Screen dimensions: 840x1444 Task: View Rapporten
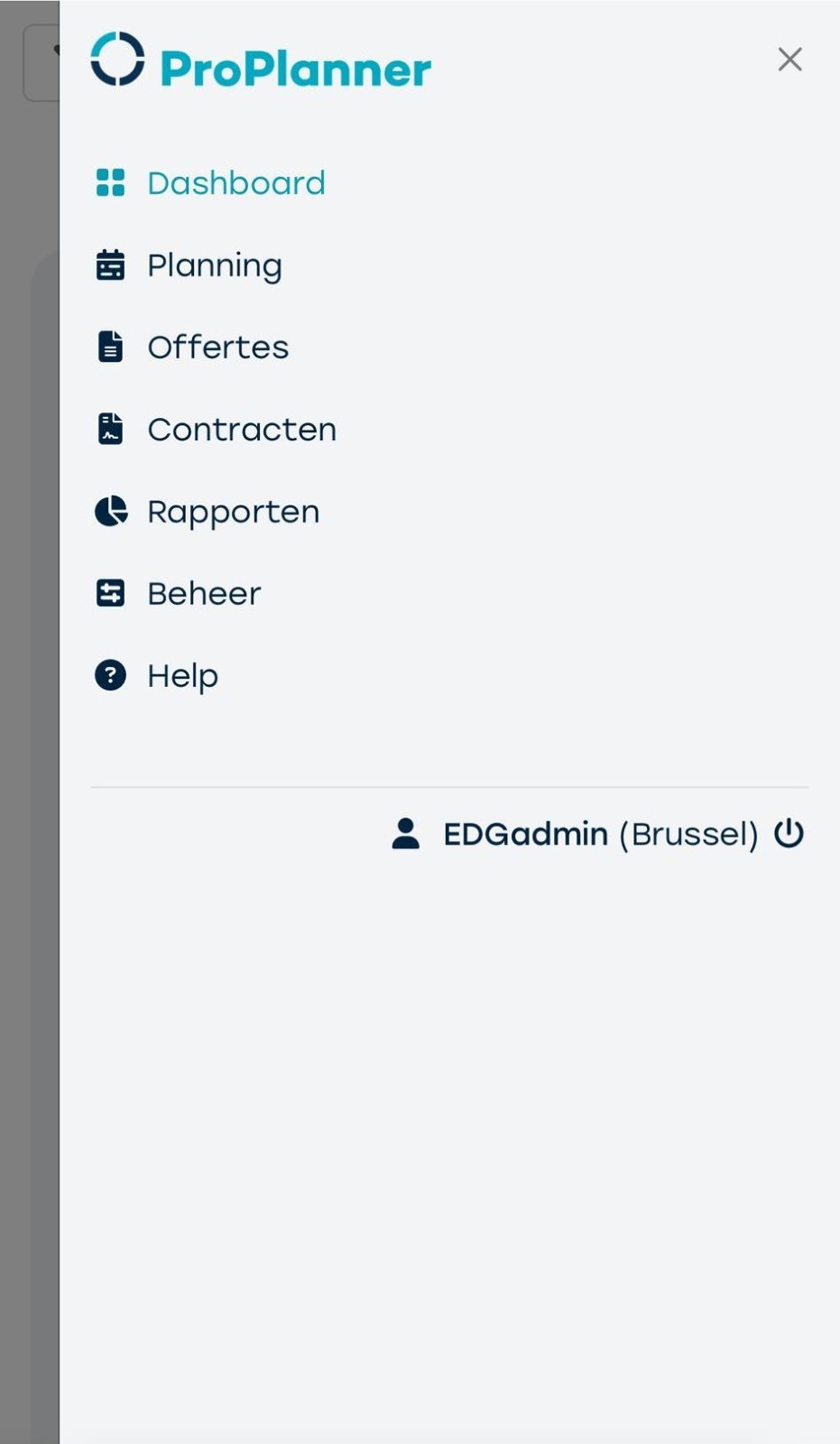pyautogui.click(x=233, y=512)
